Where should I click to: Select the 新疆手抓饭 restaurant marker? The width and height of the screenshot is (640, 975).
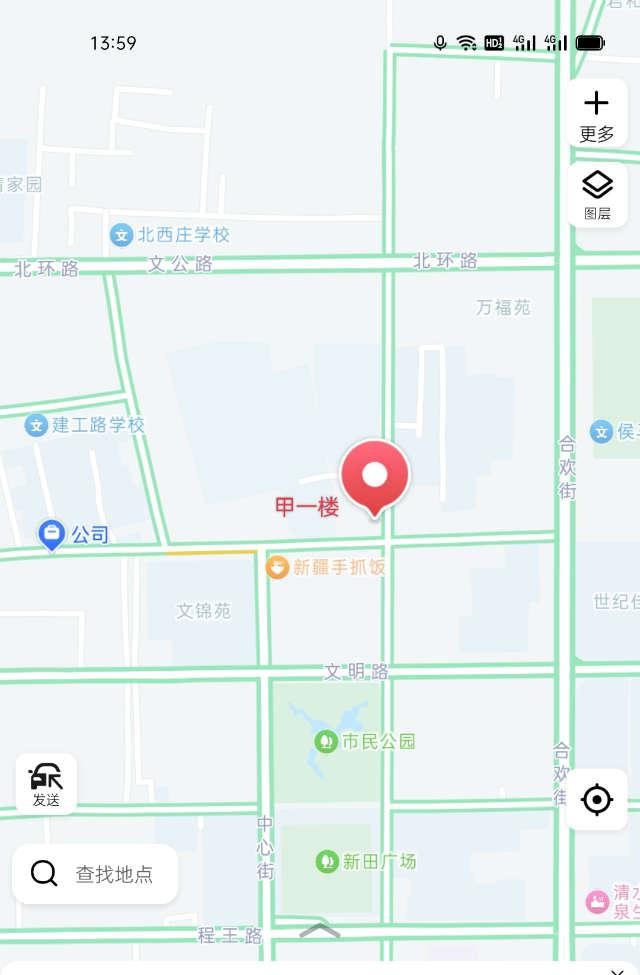tap(277, 567)
